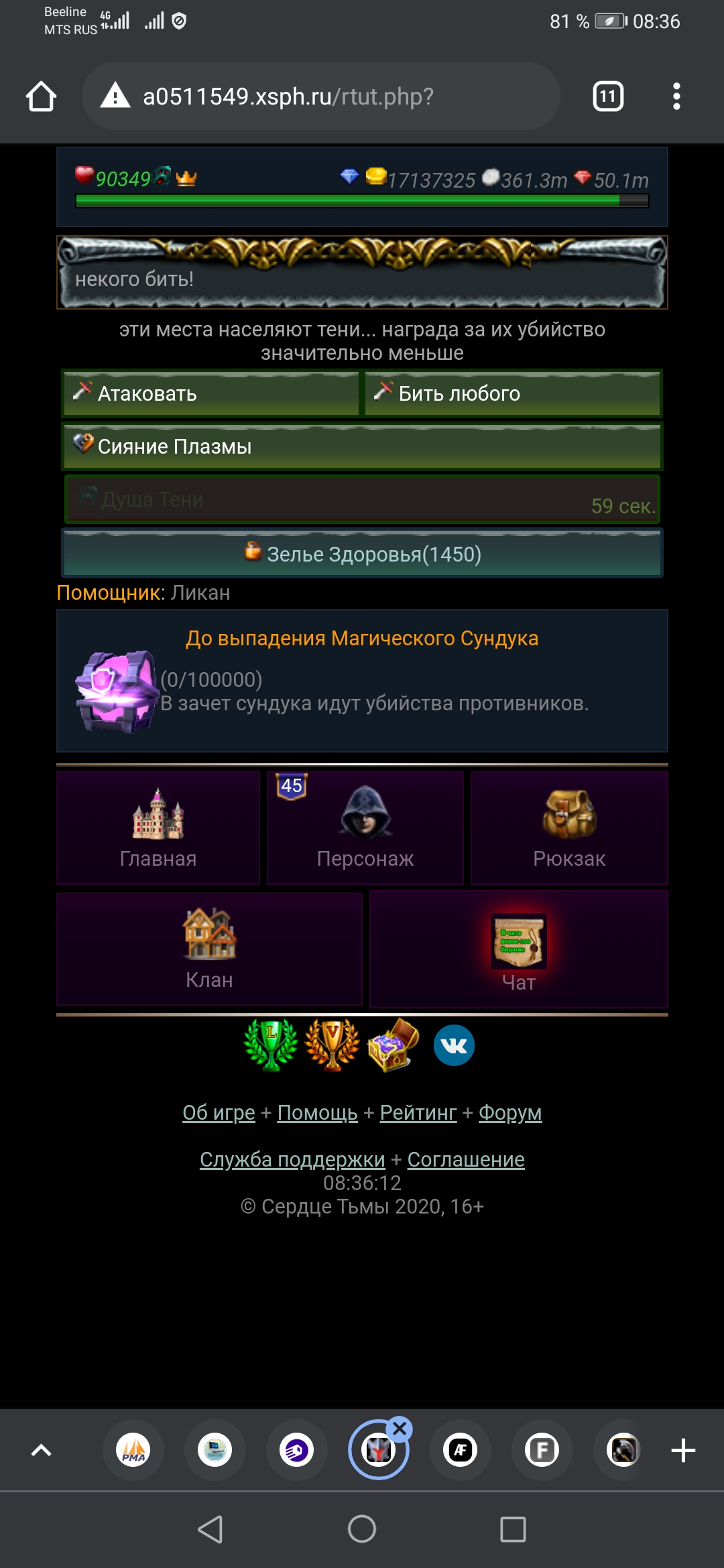The image size is (724, 1568).
Task: Open Персонаж character page
Action: click(365, 828)
